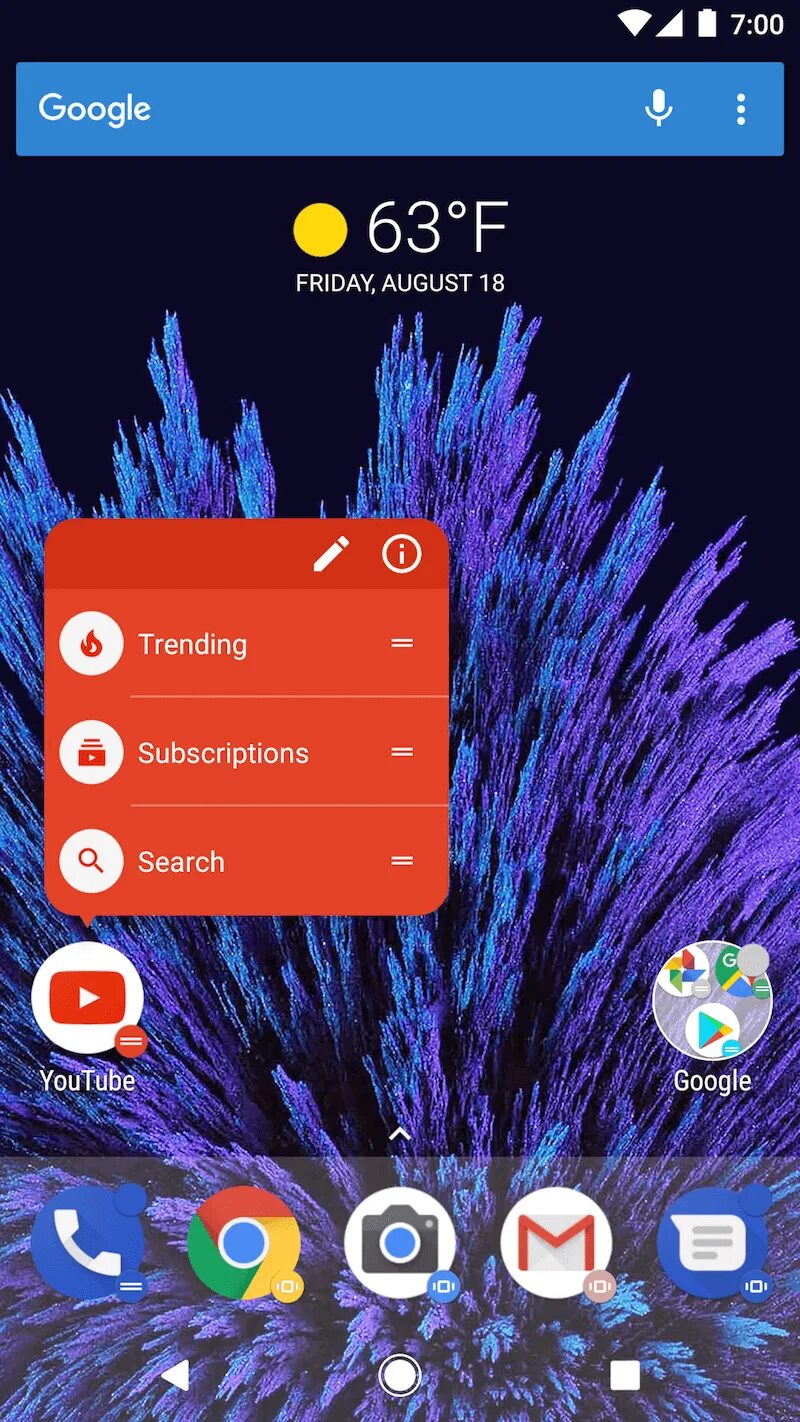800x1422 pixels.
Task: Edit the YouTube shortcut with the pencil icon
Action: [x=331, y=554]
